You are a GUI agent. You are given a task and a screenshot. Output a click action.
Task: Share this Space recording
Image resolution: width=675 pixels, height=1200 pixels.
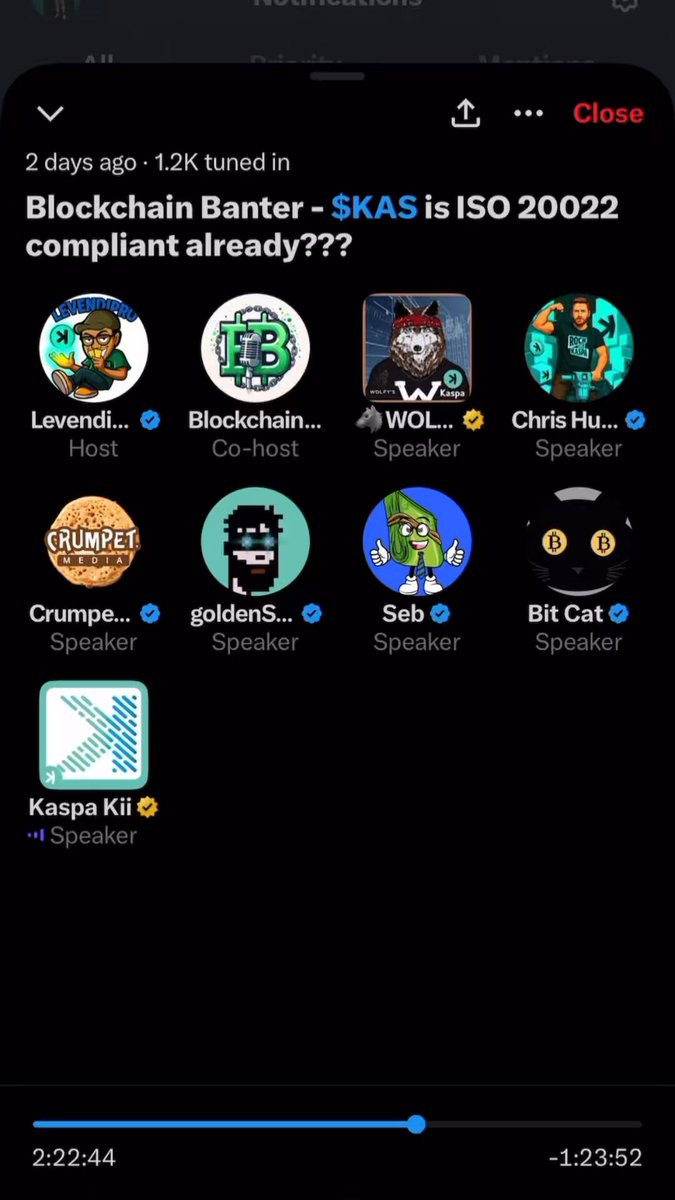coord(465,113)
